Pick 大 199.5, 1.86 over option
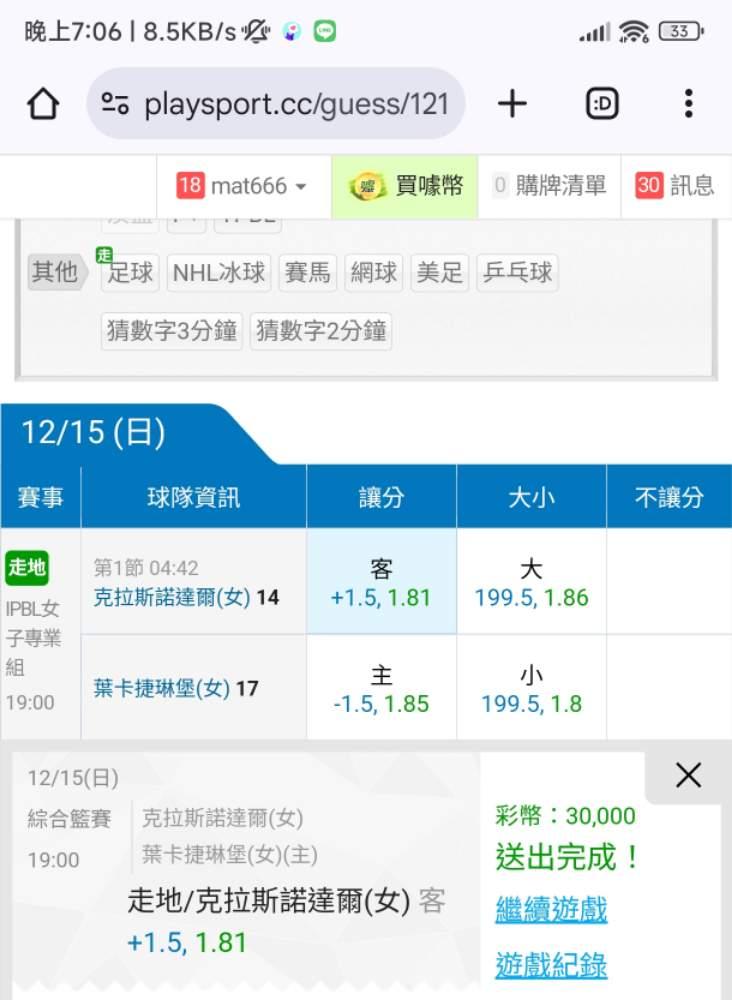The image size is (732, 1000). [x=531, y=582]
